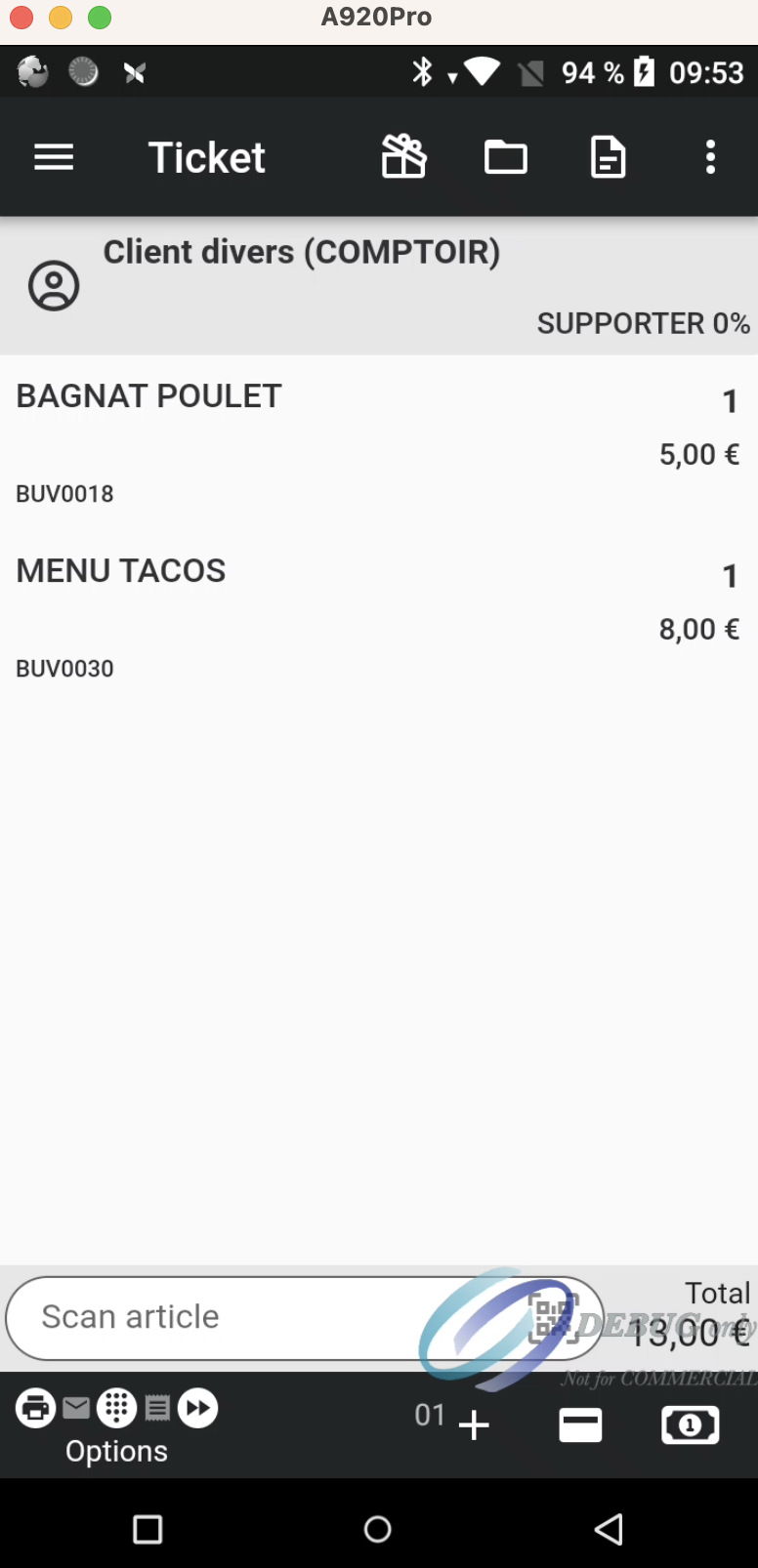Open the gift card icon

(x=403, y=157)
